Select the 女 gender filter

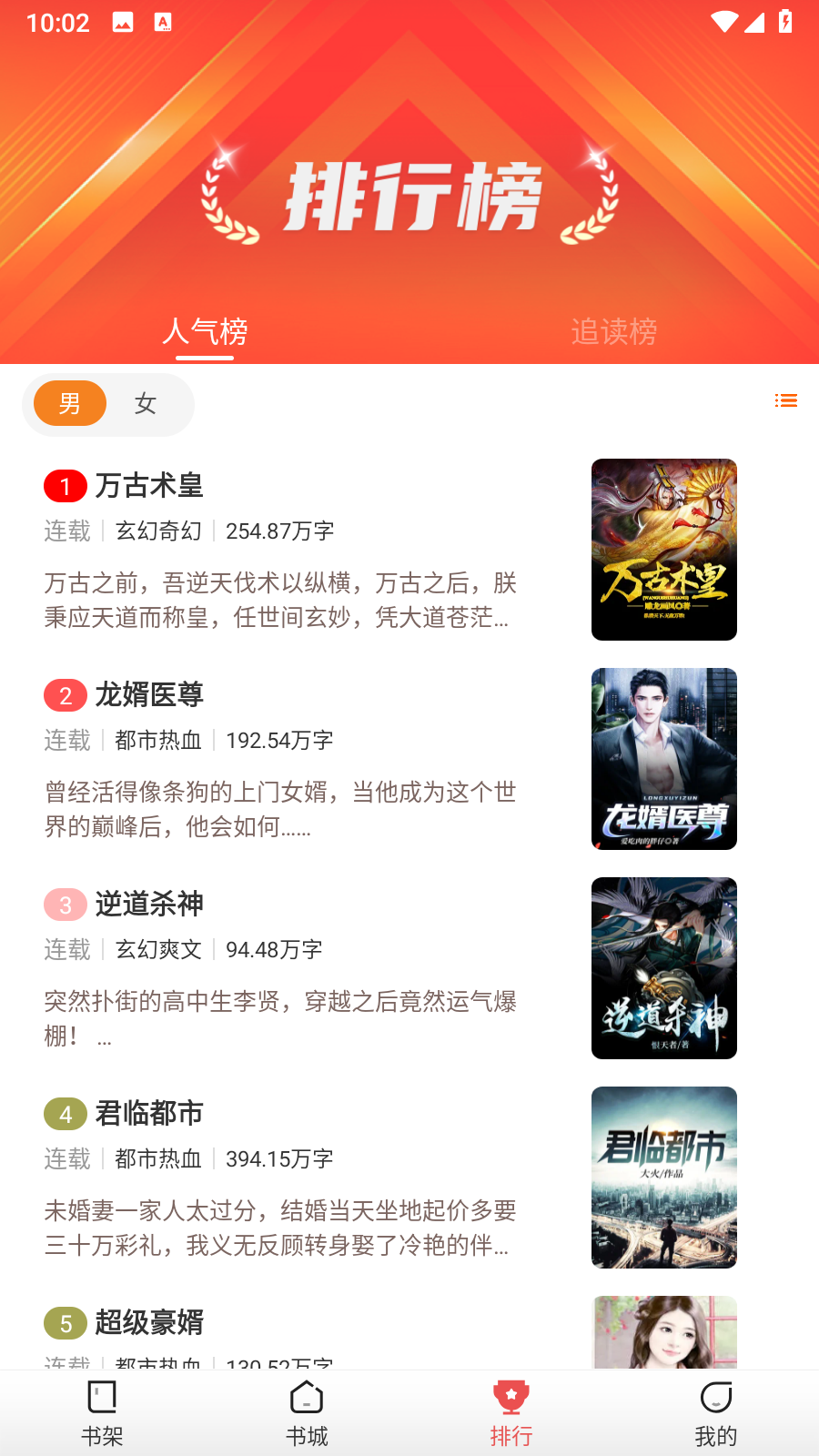point(146,403)
